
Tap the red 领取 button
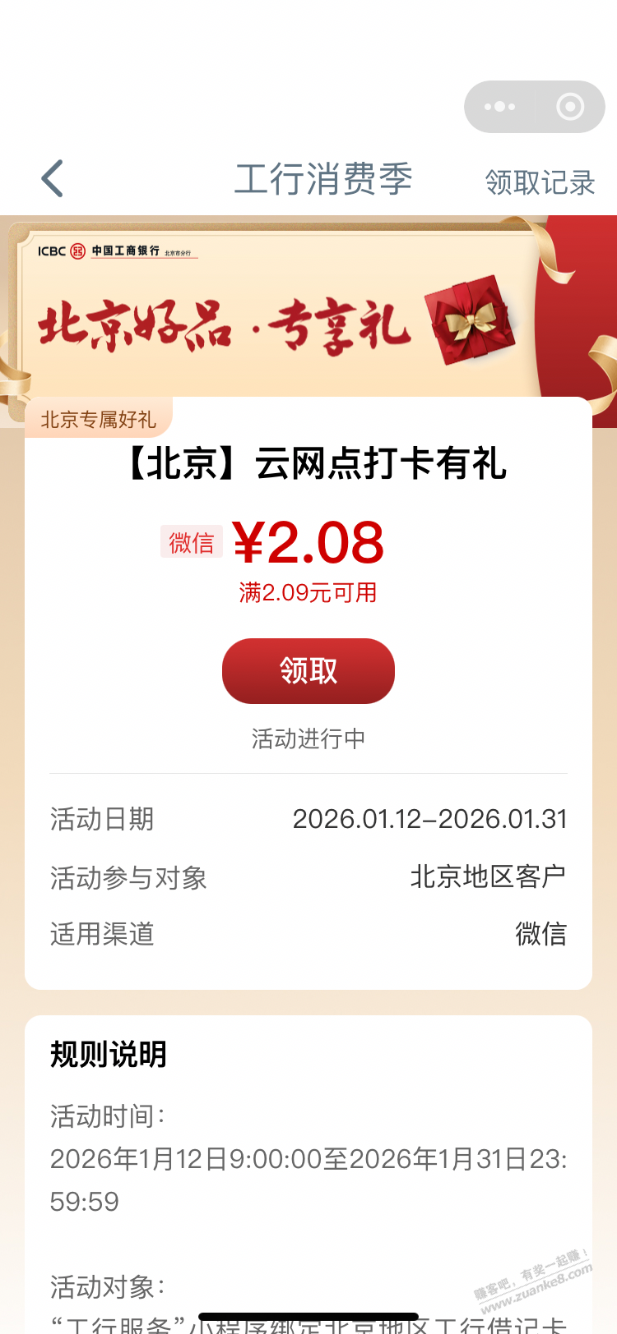pyautogui.click(x=308, y=671)
